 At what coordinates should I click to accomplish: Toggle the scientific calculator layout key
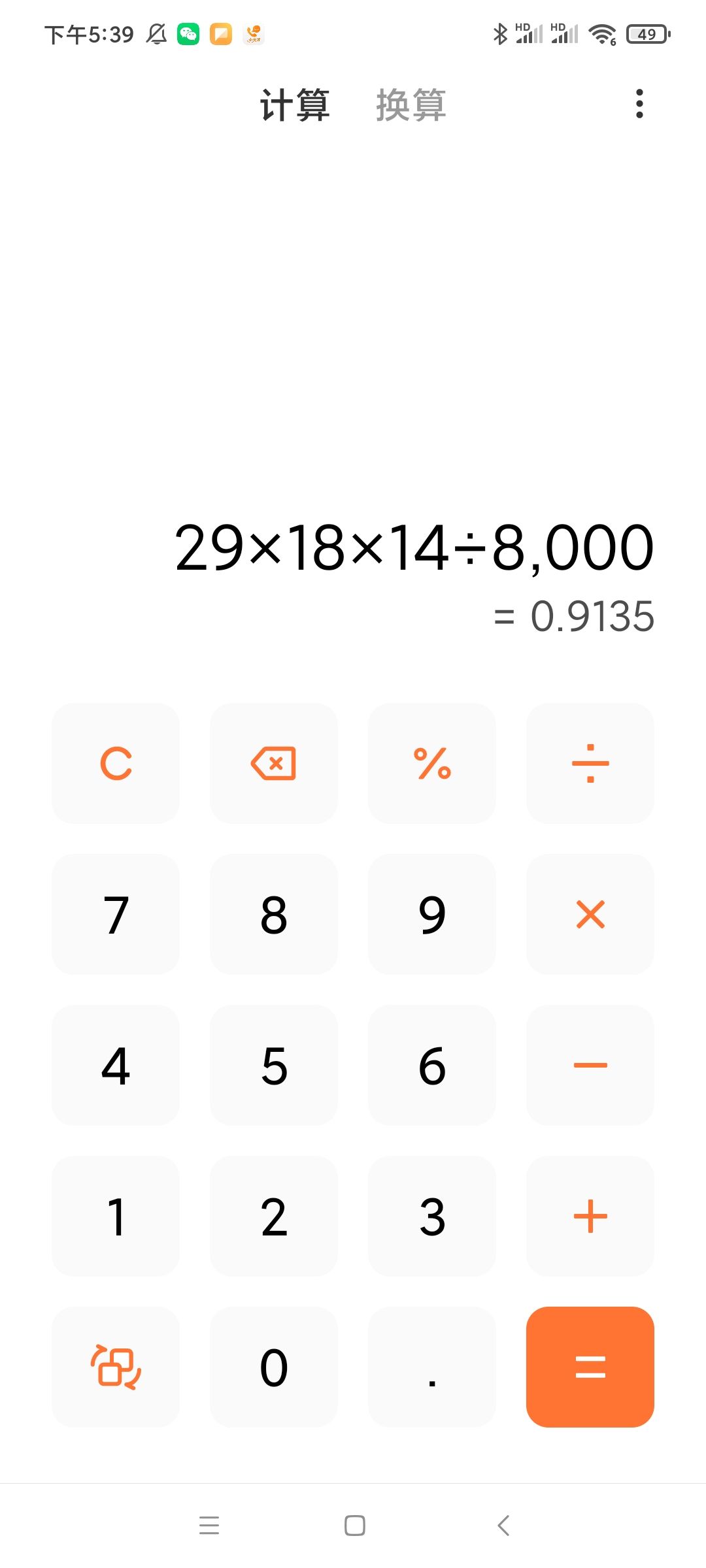[116, 1367]
